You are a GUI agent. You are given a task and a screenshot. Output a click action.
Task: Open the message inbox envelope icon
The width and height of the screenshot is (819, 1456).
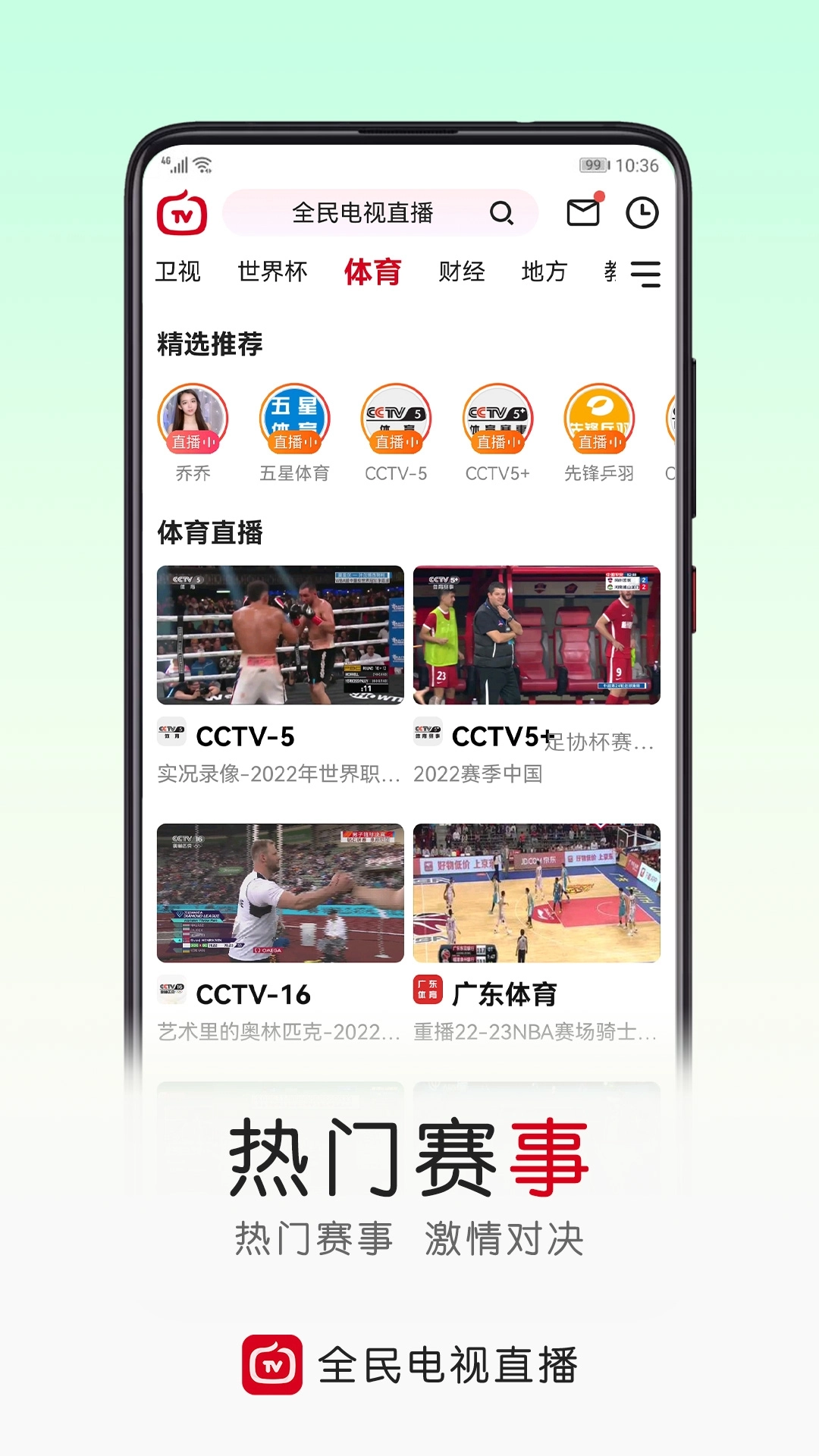tap(582, 214)
